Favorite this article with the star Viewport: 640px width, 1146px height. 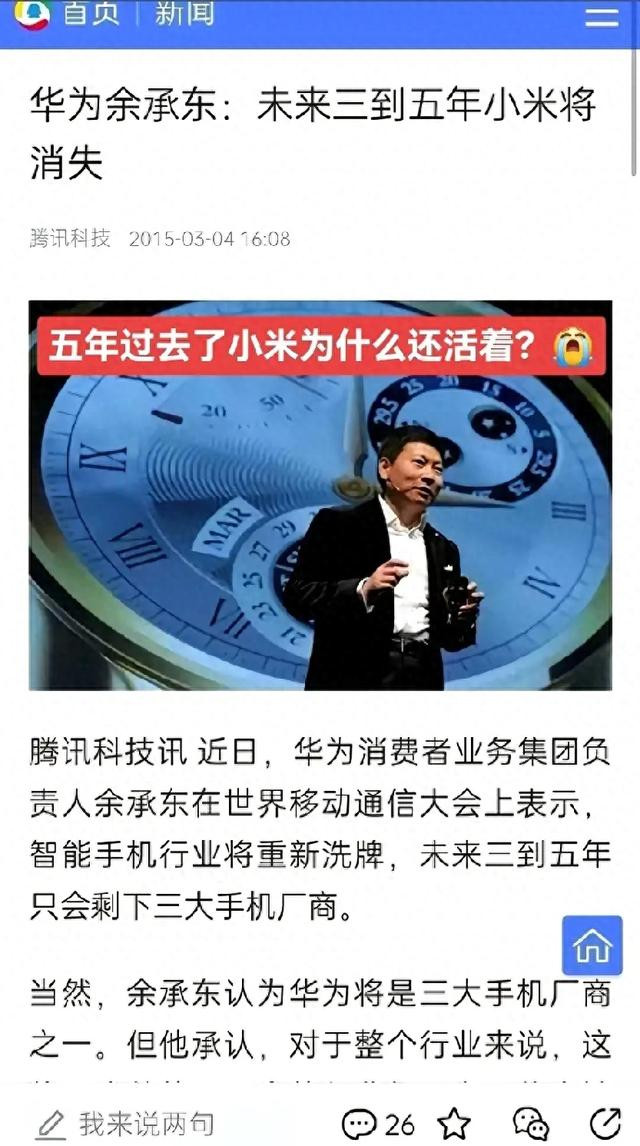(x=453, y=1123)
